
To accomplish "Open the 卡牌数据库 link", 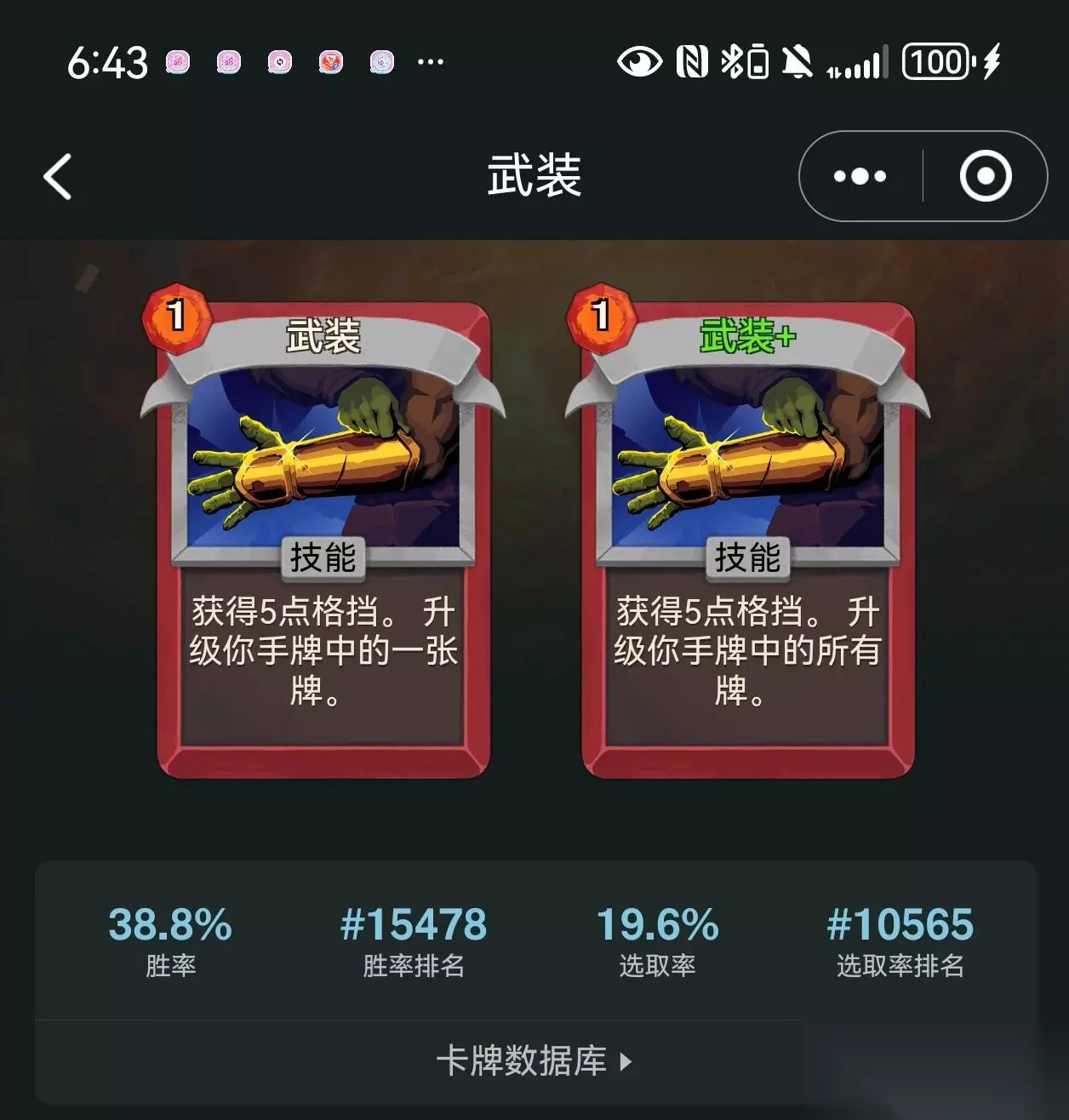I will (x=534, y=1061).
